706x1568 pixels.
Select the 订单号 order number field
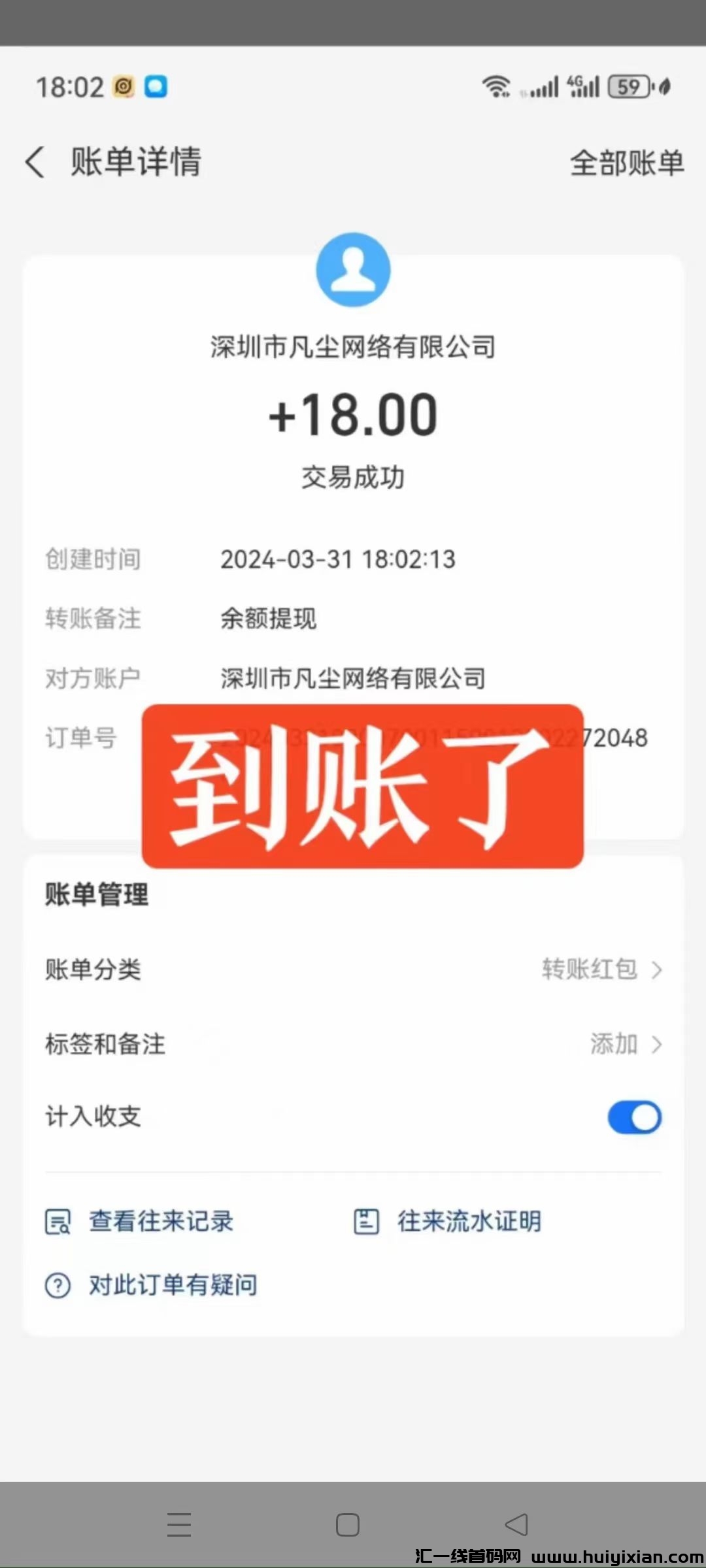tap(80, 738)
